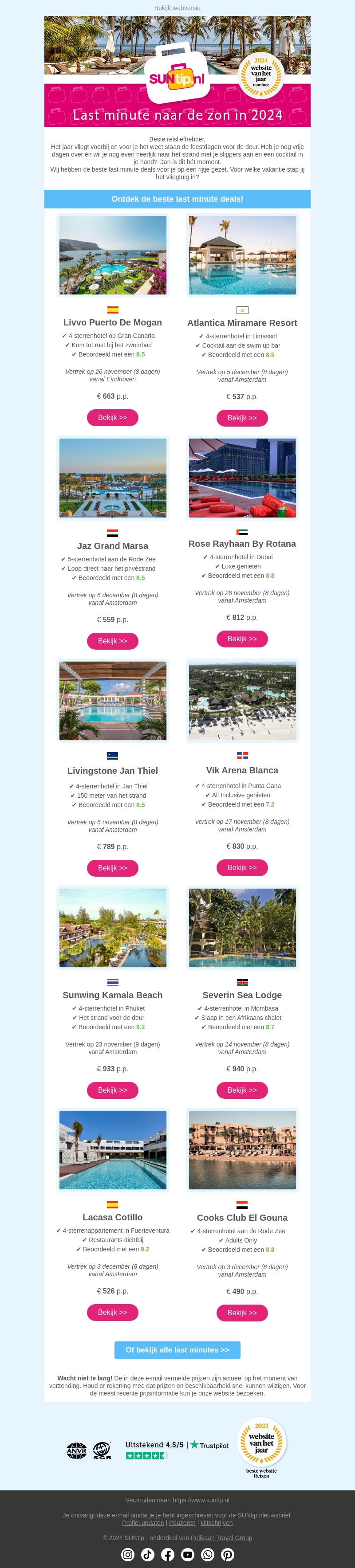Tap Bekijk under Rose Rayhaan By Rotana
The width and height of the screenshot is (355, 1568).
[x=242, y=639]
